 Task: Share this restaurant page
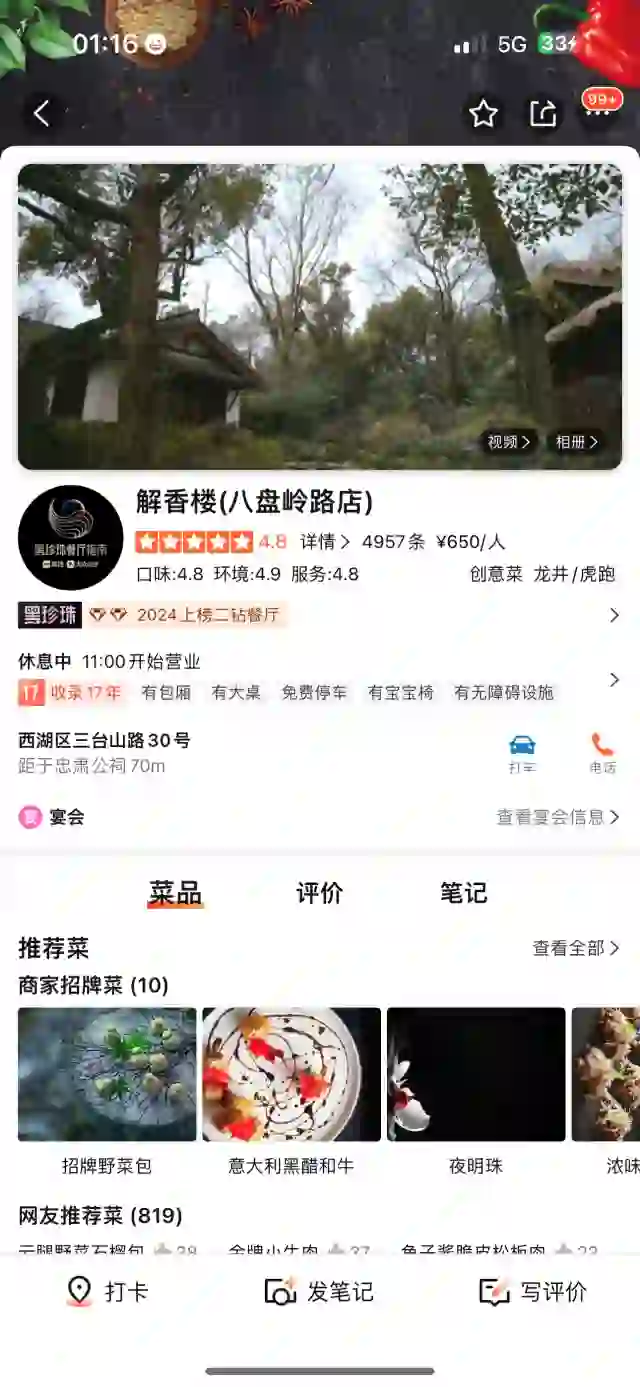coord(543,114)
